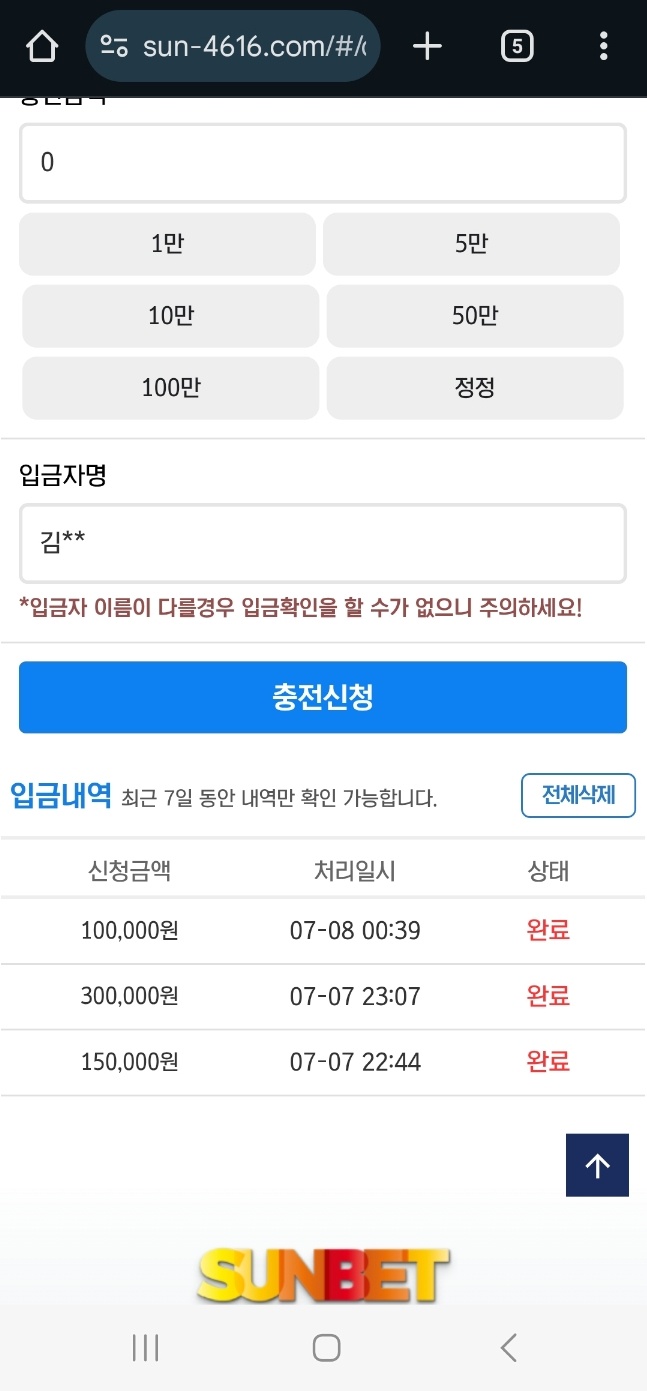Jump to top with the arrow button

[597, 1165]
